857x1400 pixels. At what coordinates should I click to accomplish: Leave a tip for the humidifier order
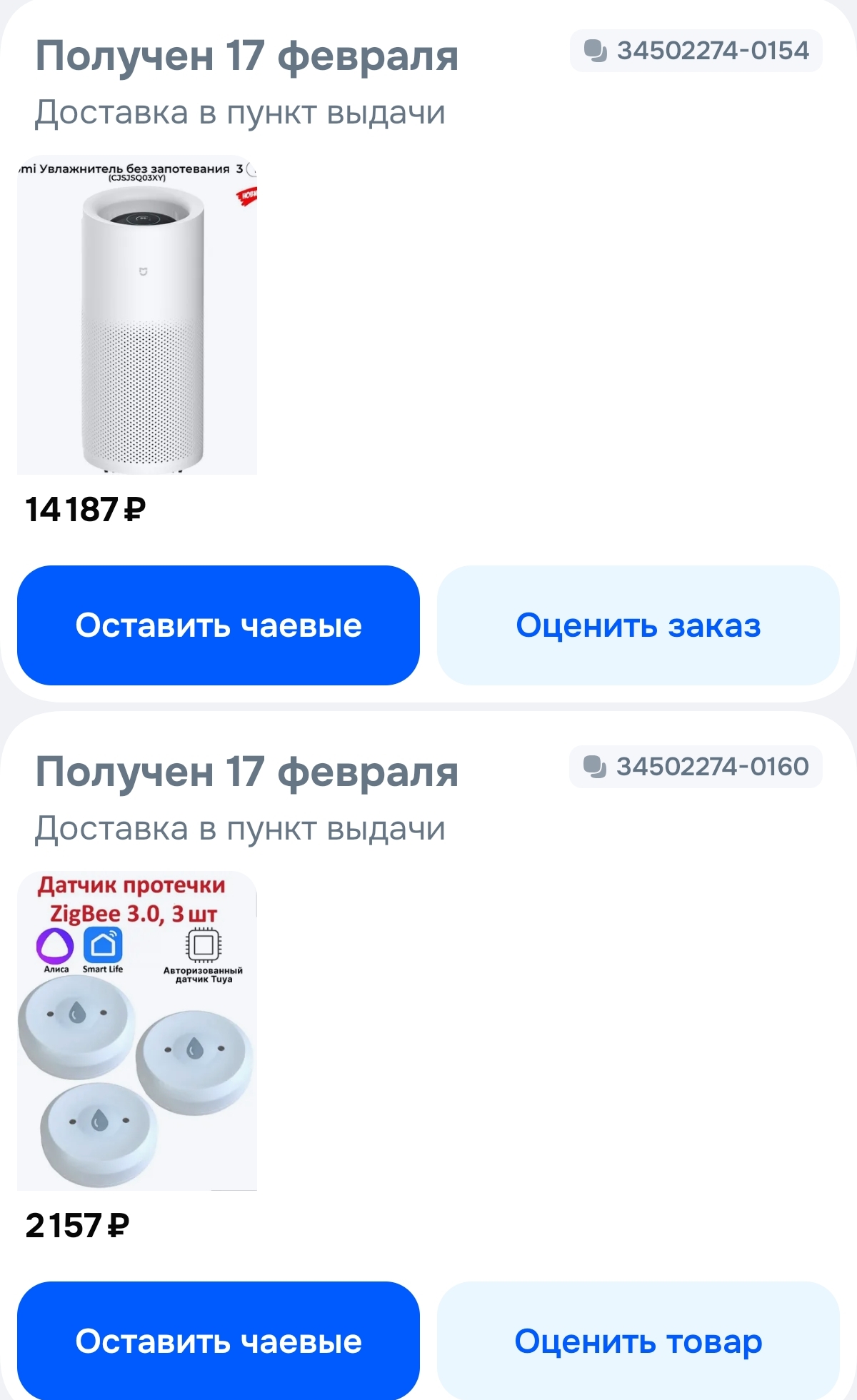pos(219,625)
